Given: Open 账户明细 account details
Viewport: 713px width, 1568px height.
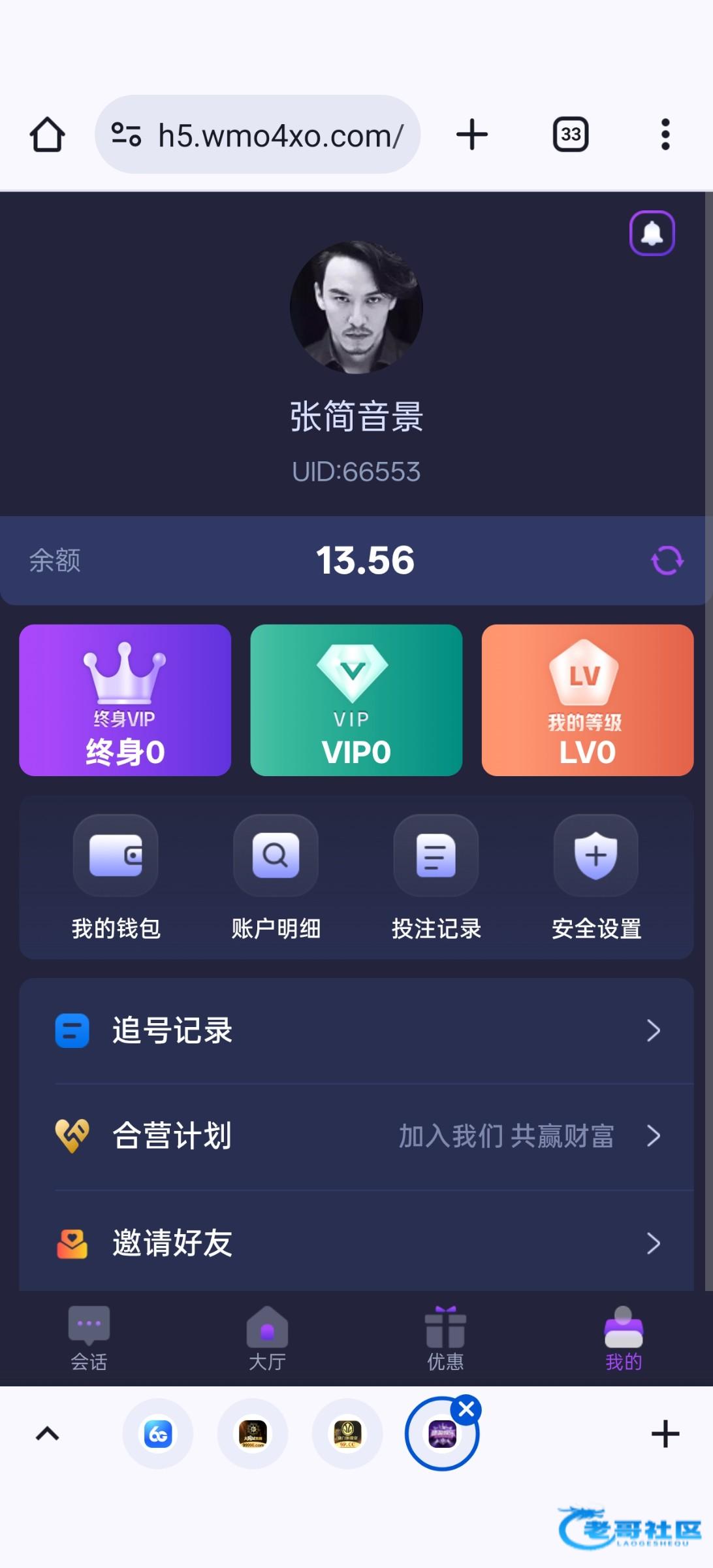Looking at the screenshot, I should pos(276,877).
